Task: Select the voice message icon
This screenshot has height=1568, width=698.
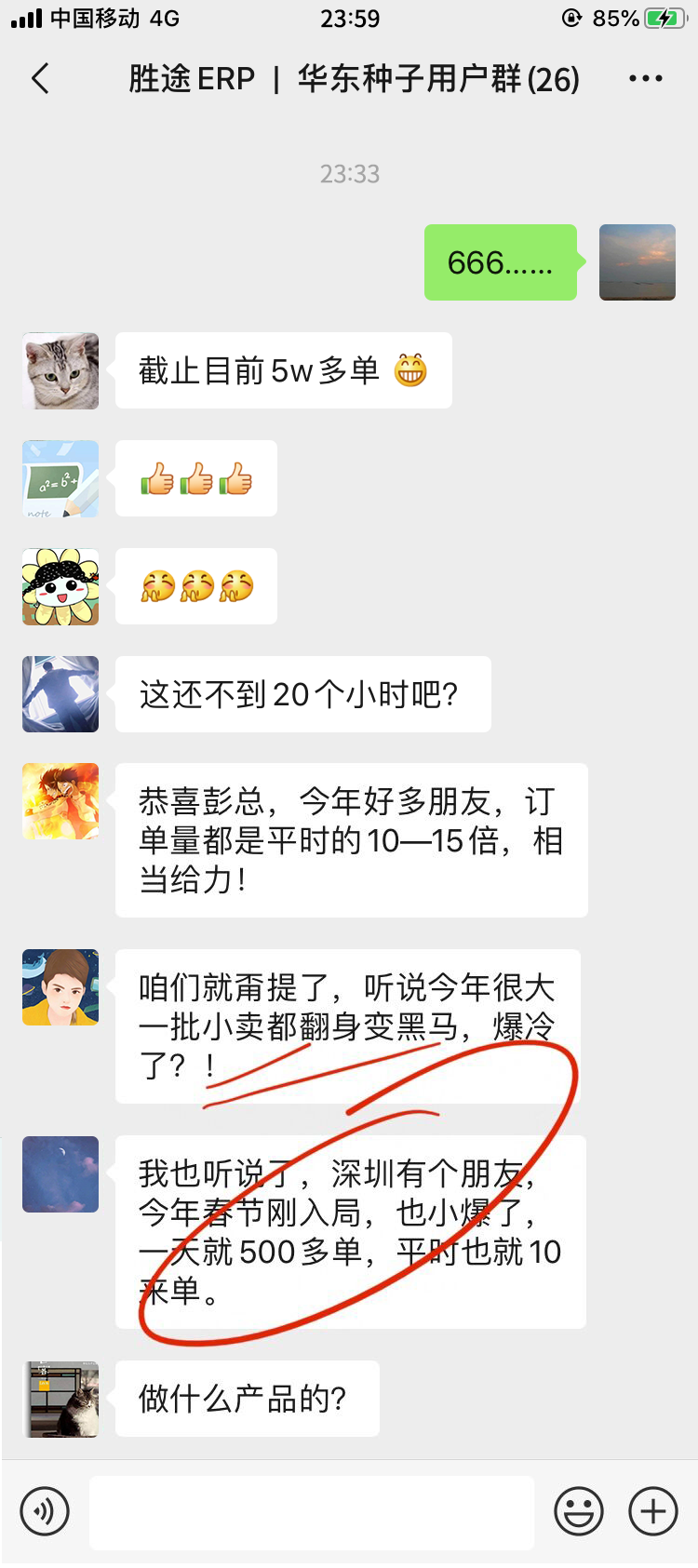Action: 45,1511
